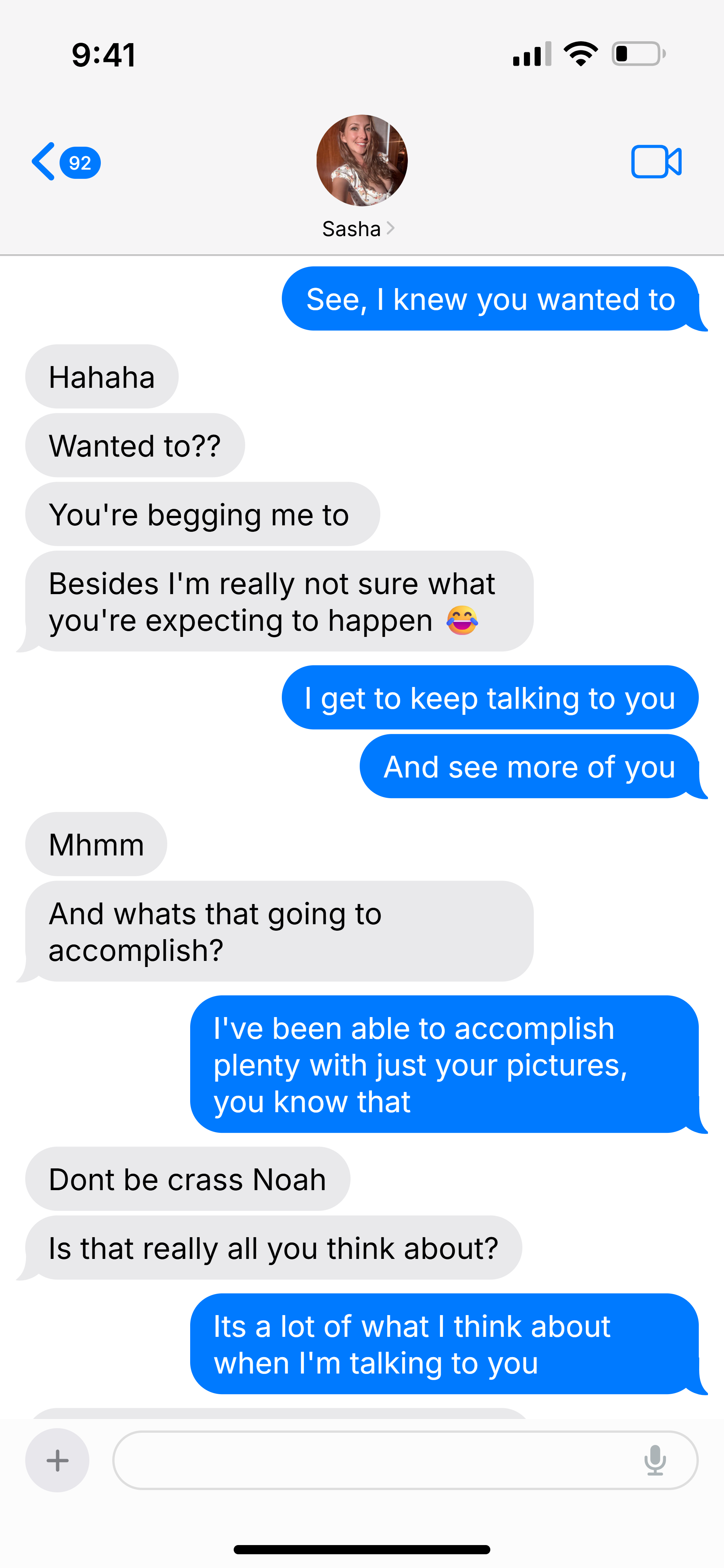Start a FaceTime video call
The width and height of the screenshot is (724, 1568).
pyautogui.click(x=656, y=162)
